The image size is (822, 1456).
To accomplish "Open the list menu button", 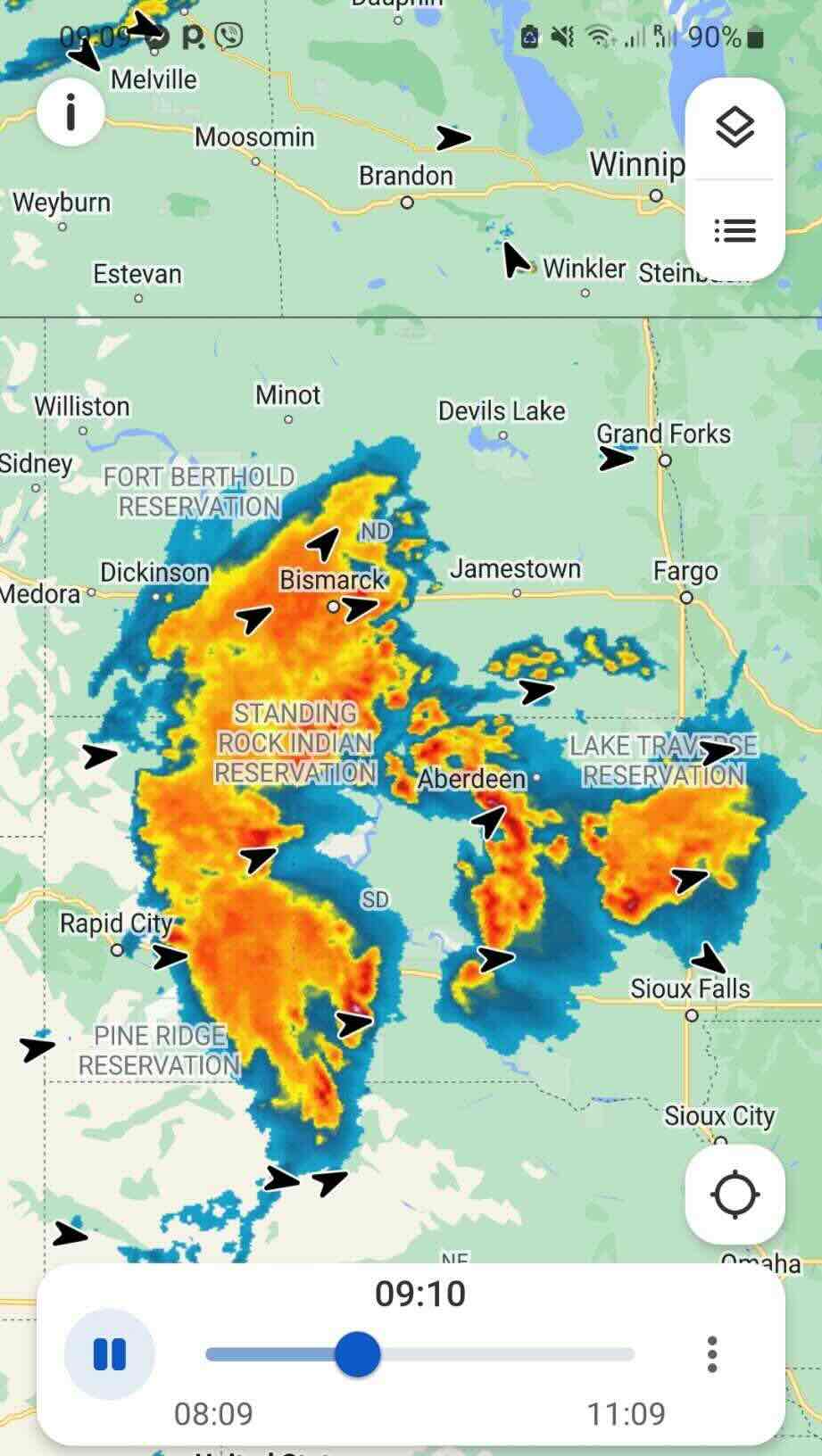I will pos(735,231).
